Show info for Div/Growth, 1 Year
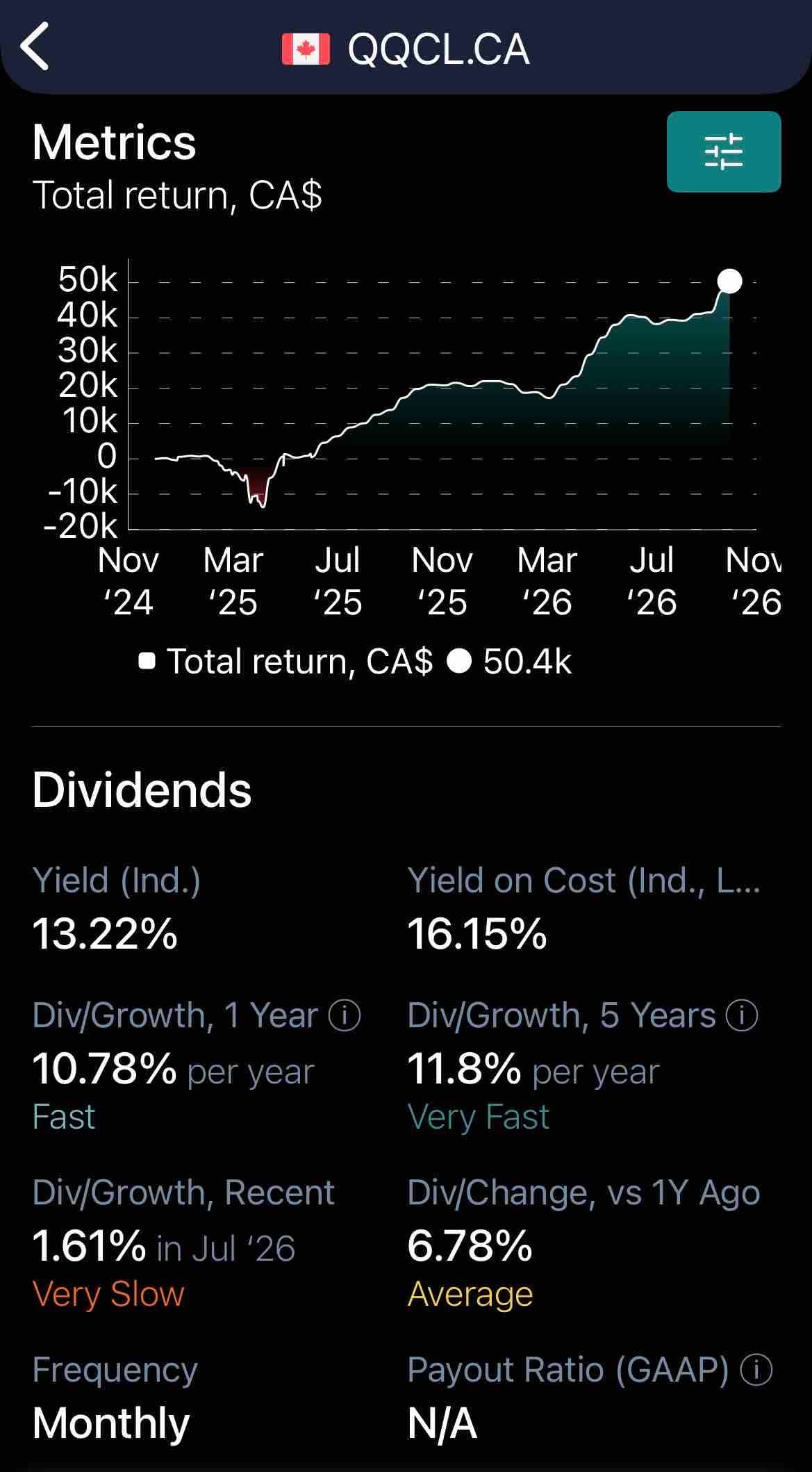 coord(345,1015)
